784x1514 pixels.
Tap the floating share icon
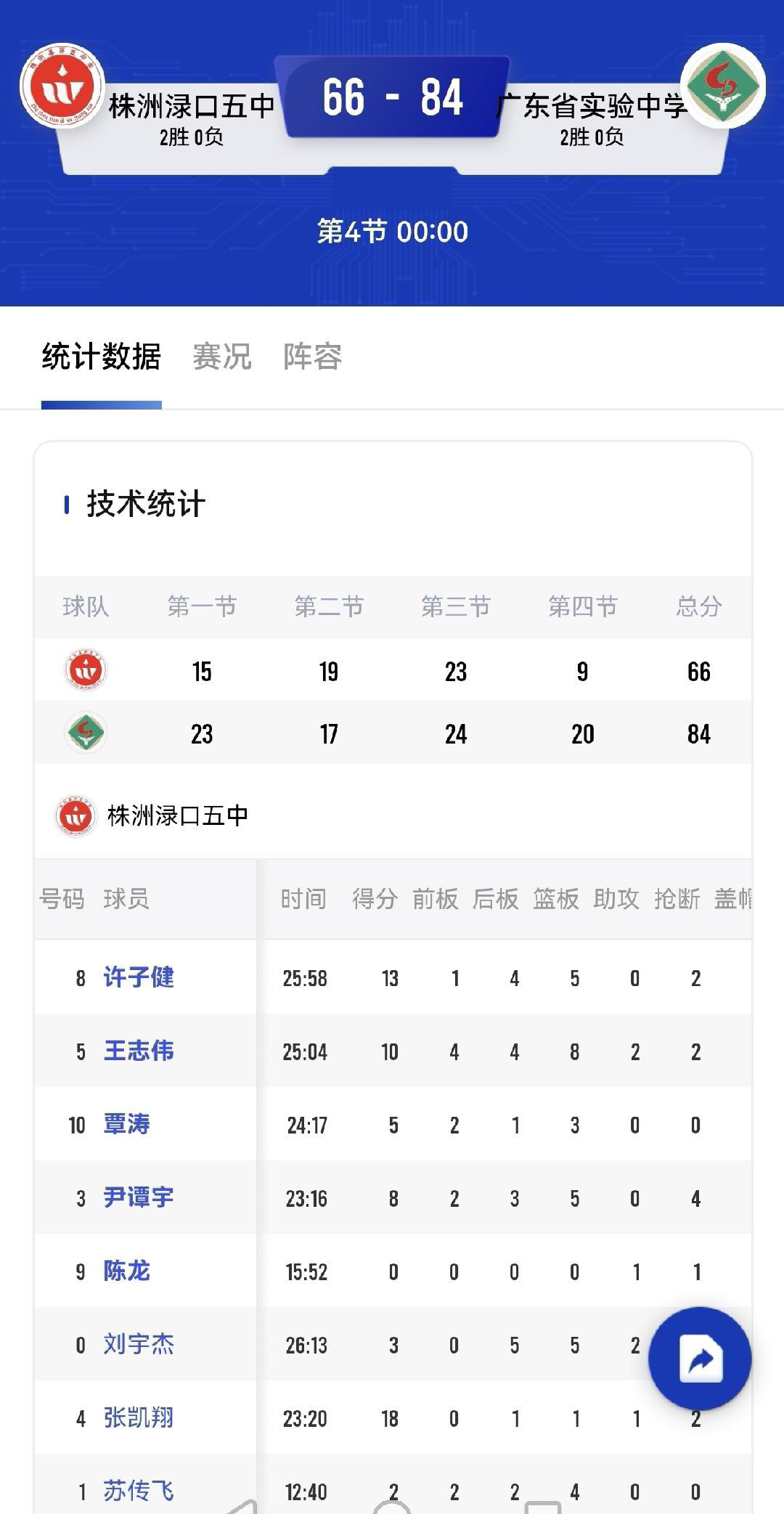pos(698,1358)
